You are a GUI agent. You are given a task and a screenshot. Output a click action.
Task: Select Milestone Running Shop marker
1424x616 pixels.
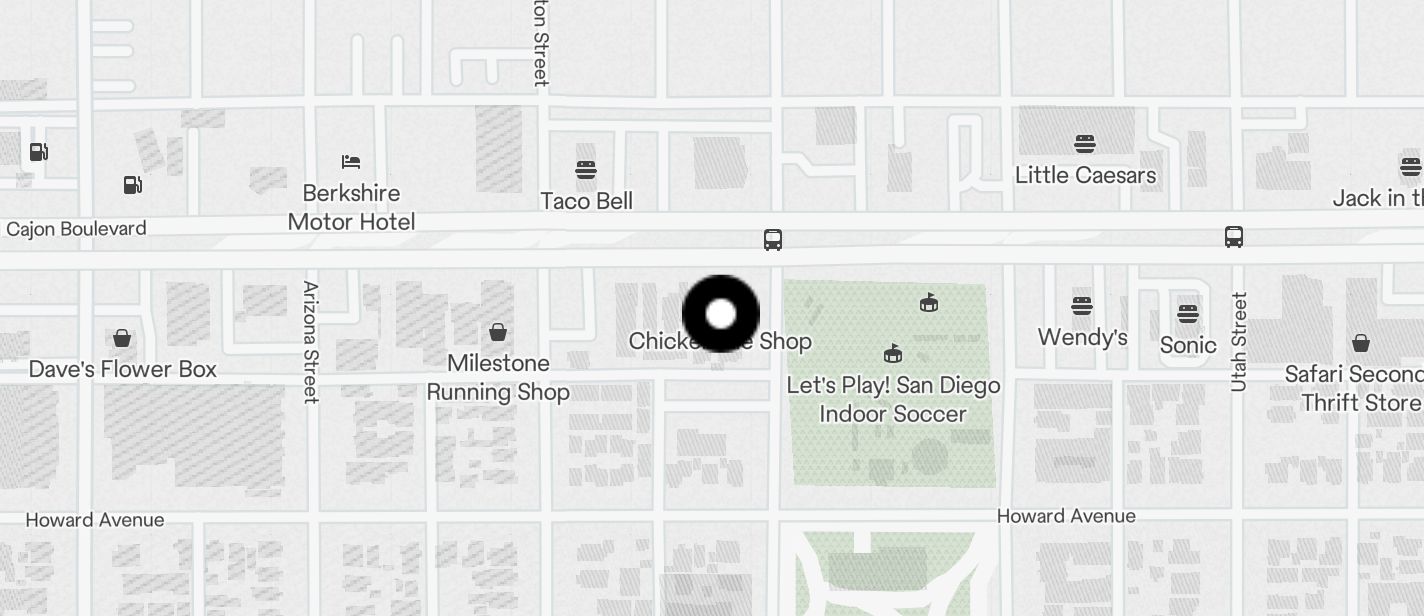coord(498,332)
